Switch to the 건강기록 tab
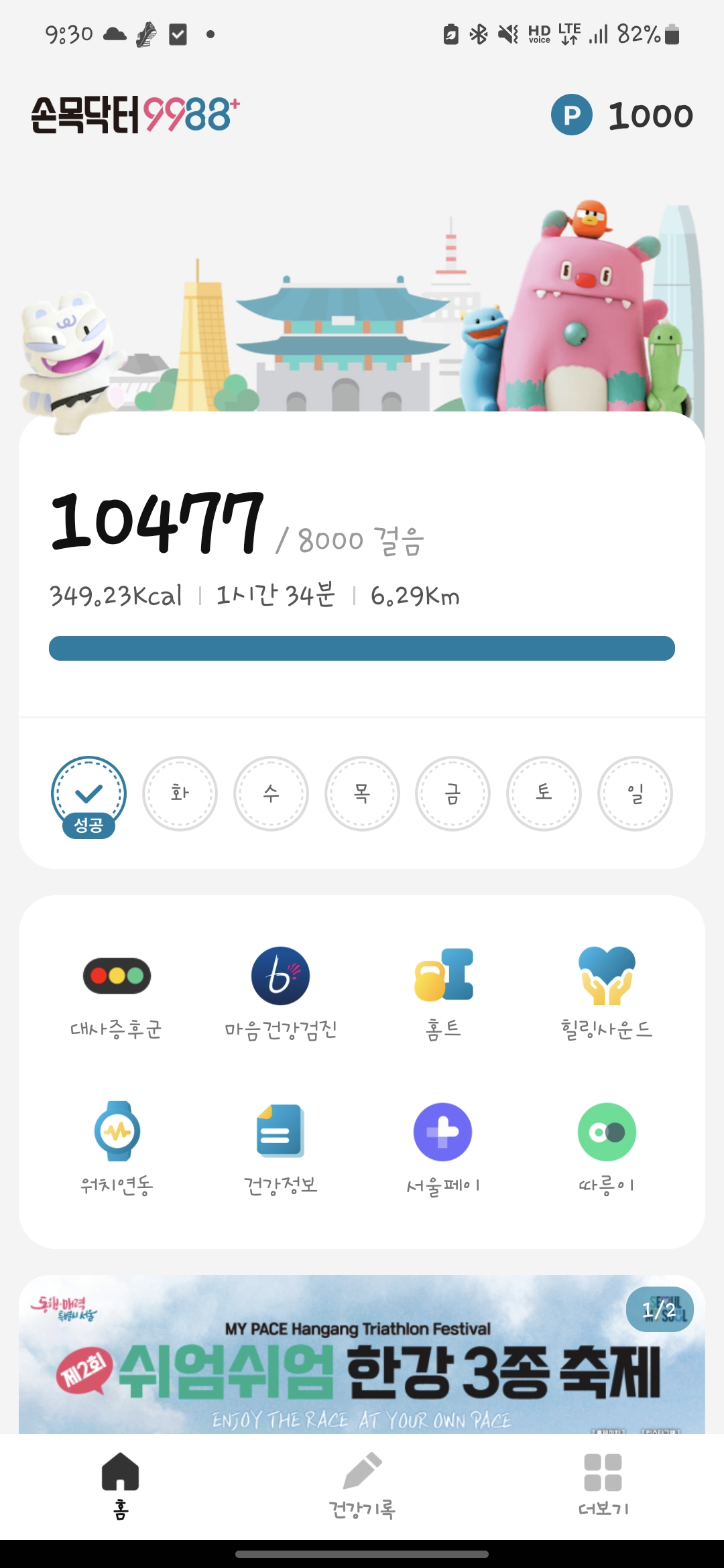 pos(362,1484)
